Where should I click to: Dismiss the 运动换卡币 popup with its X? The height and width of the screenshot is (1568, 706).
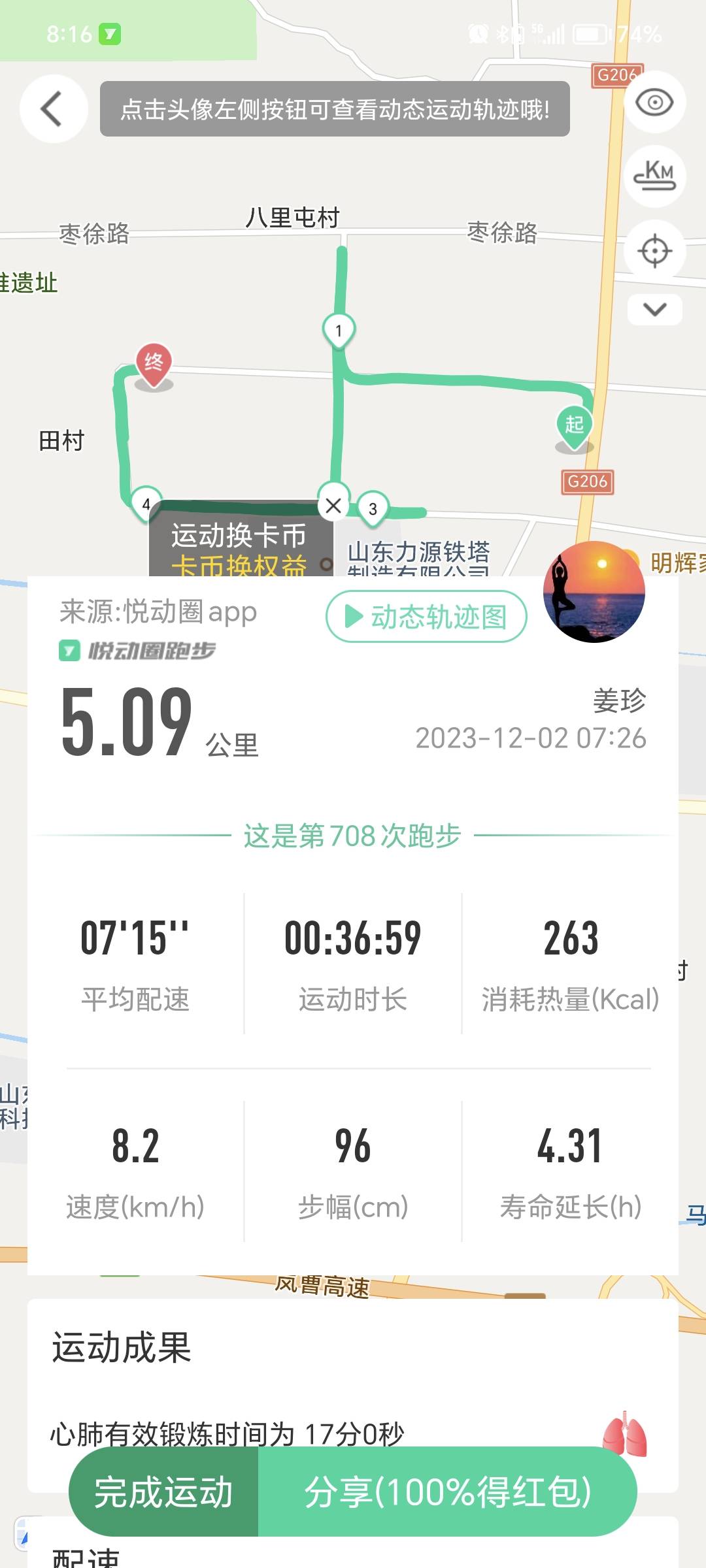coord(332,506)
